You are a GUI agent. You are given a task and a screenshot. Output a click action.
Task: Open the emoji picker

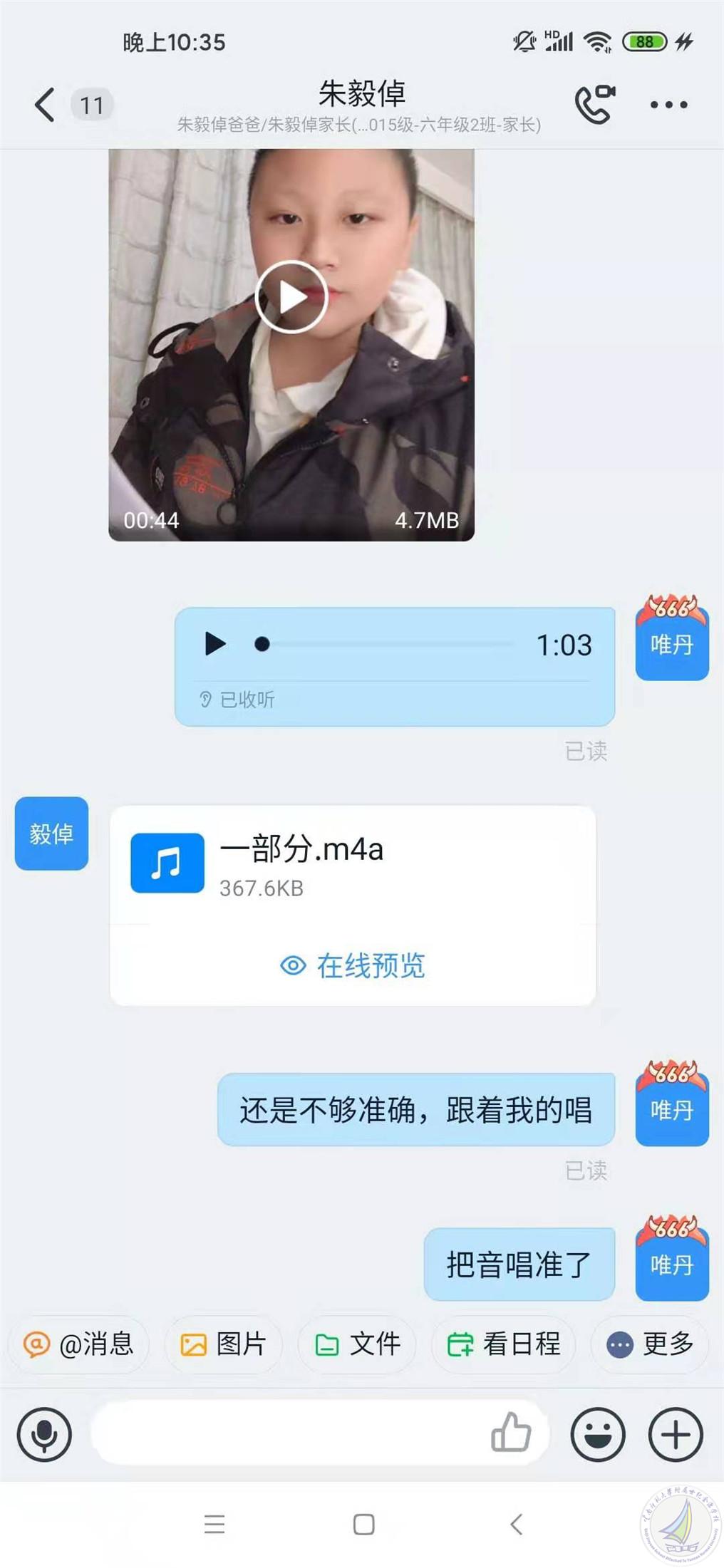click(598, 1434)
